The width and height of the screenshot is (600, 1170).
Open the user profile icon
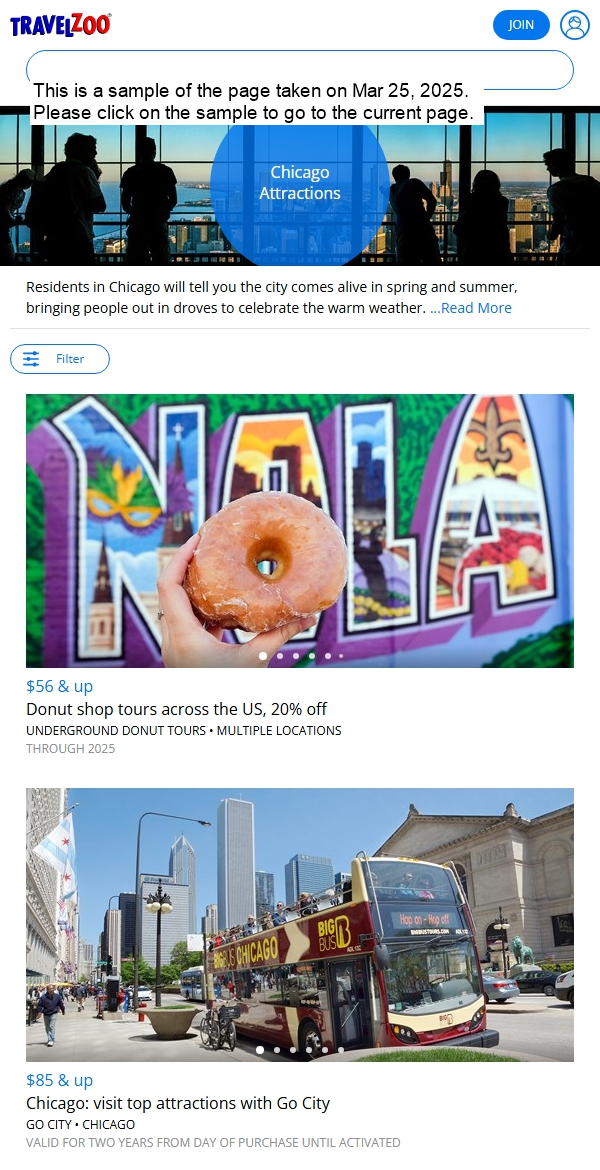575,25
